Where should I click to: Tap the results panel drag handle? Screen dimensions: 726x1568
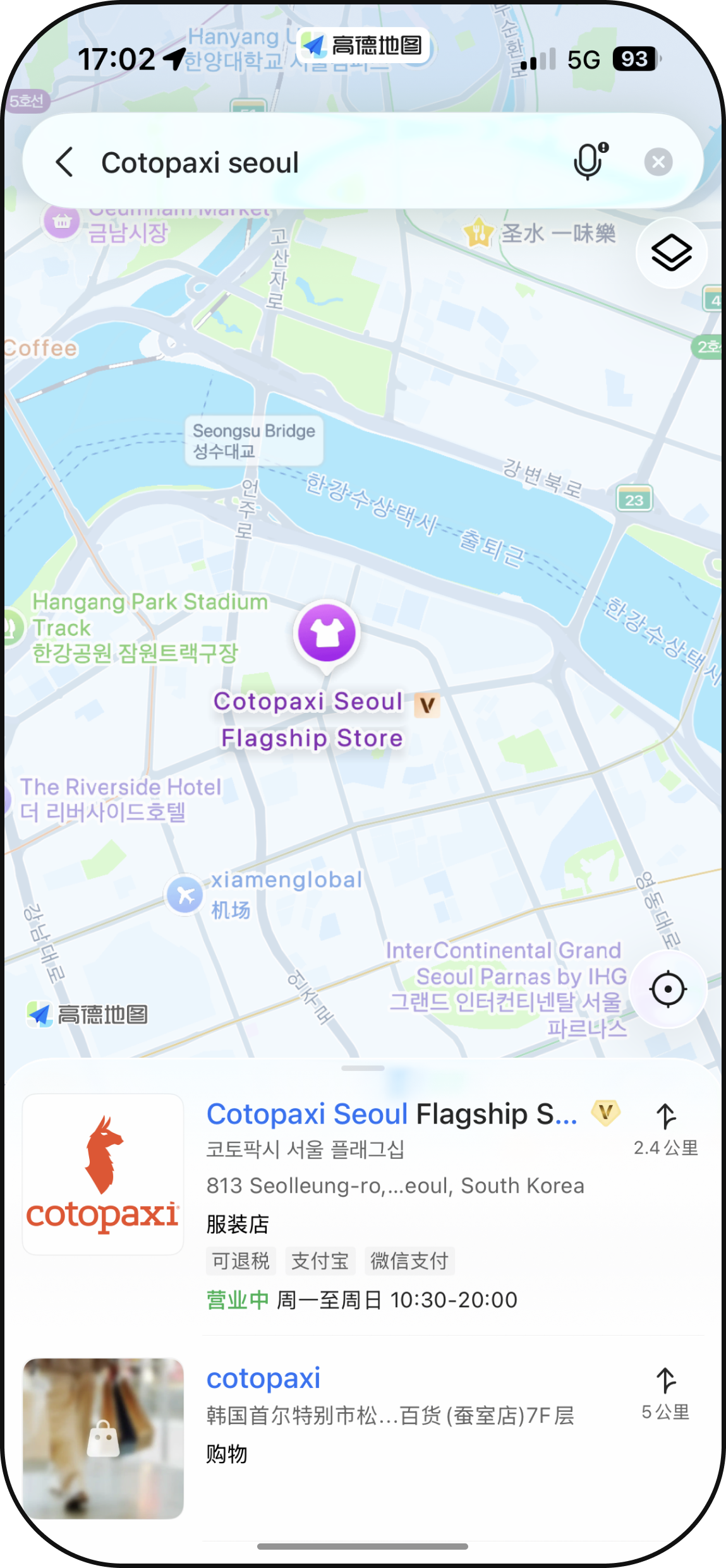363,1068
